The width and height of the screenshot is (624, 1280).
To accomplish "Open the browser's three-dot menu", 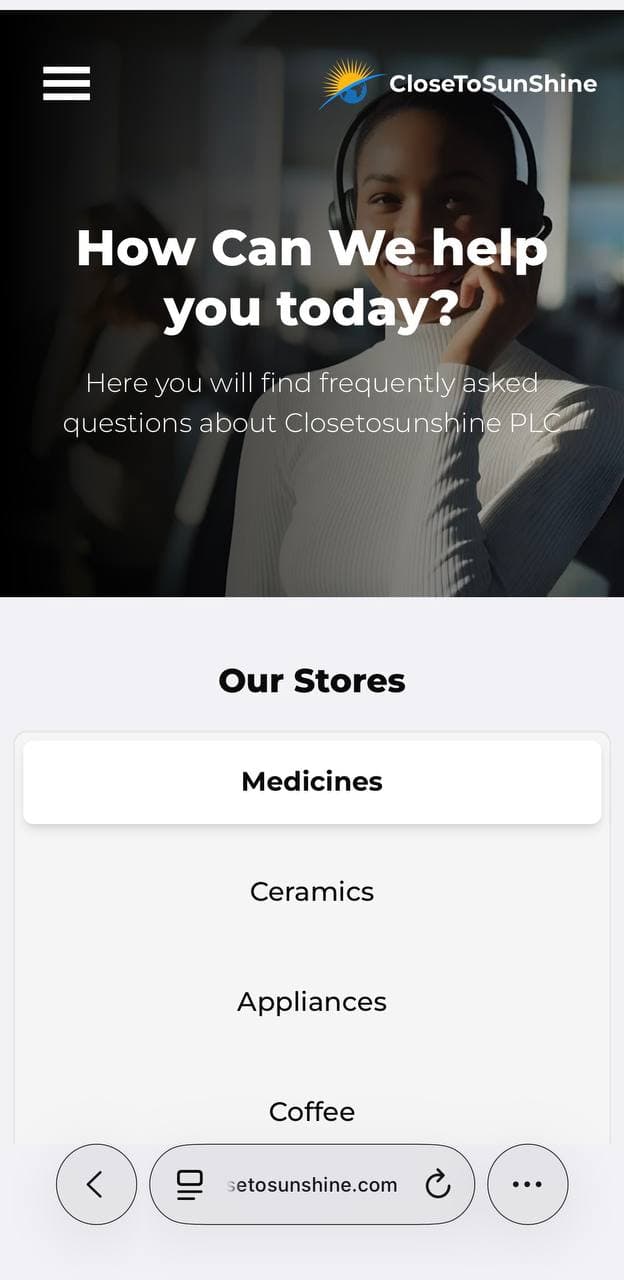I will click(x=527, y=1185).
